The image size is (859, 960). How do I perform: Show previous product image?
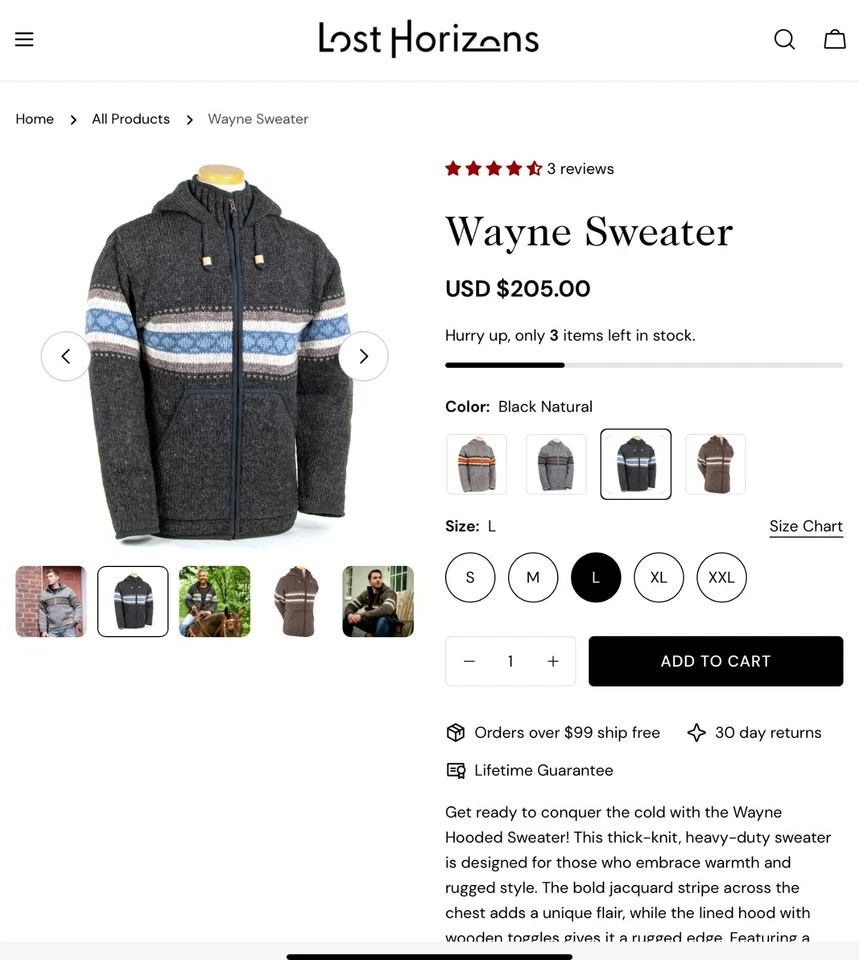[66, 356]
